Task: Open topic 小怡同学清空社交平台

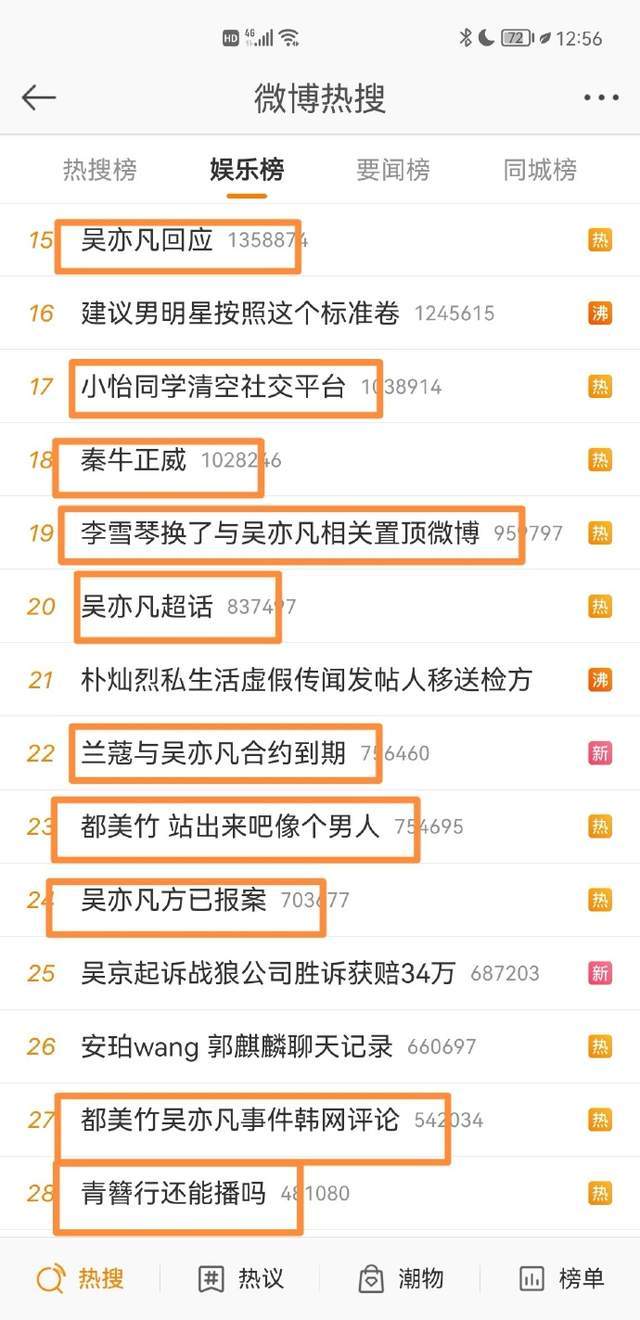Action: coord(213,387)
